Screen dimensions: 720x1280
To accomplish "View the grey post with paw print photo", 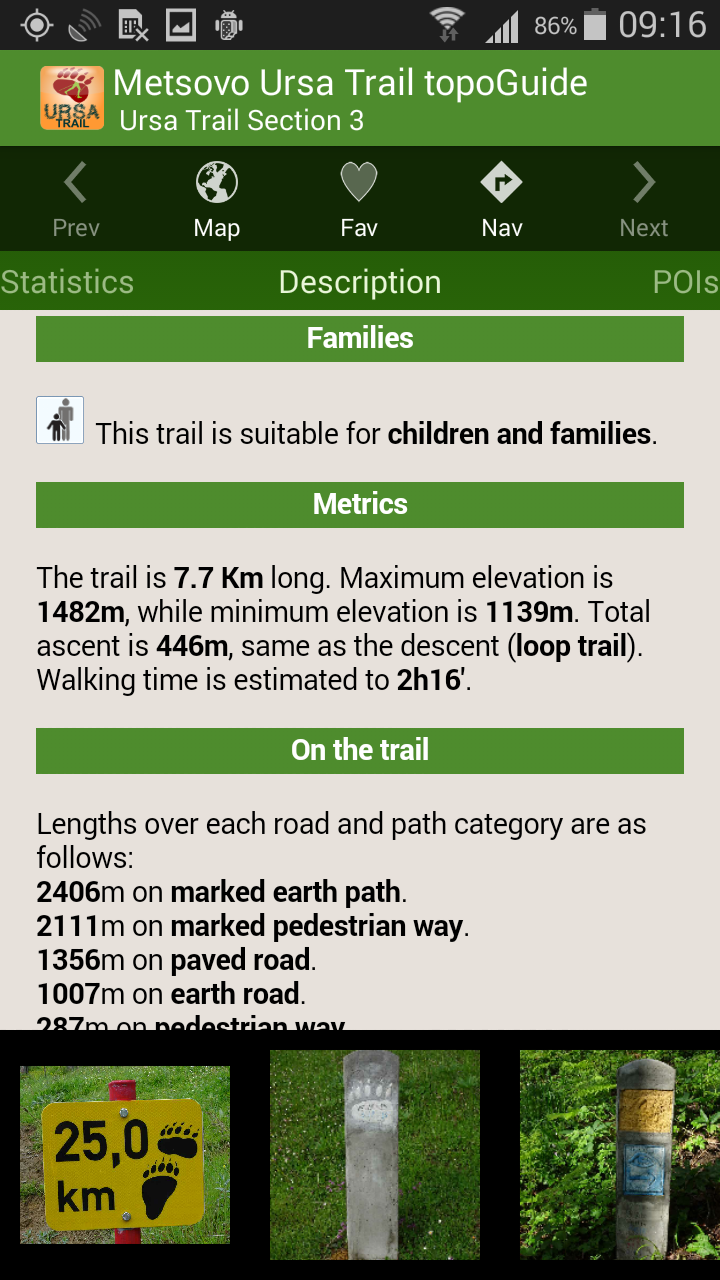I will (375, 1154).
